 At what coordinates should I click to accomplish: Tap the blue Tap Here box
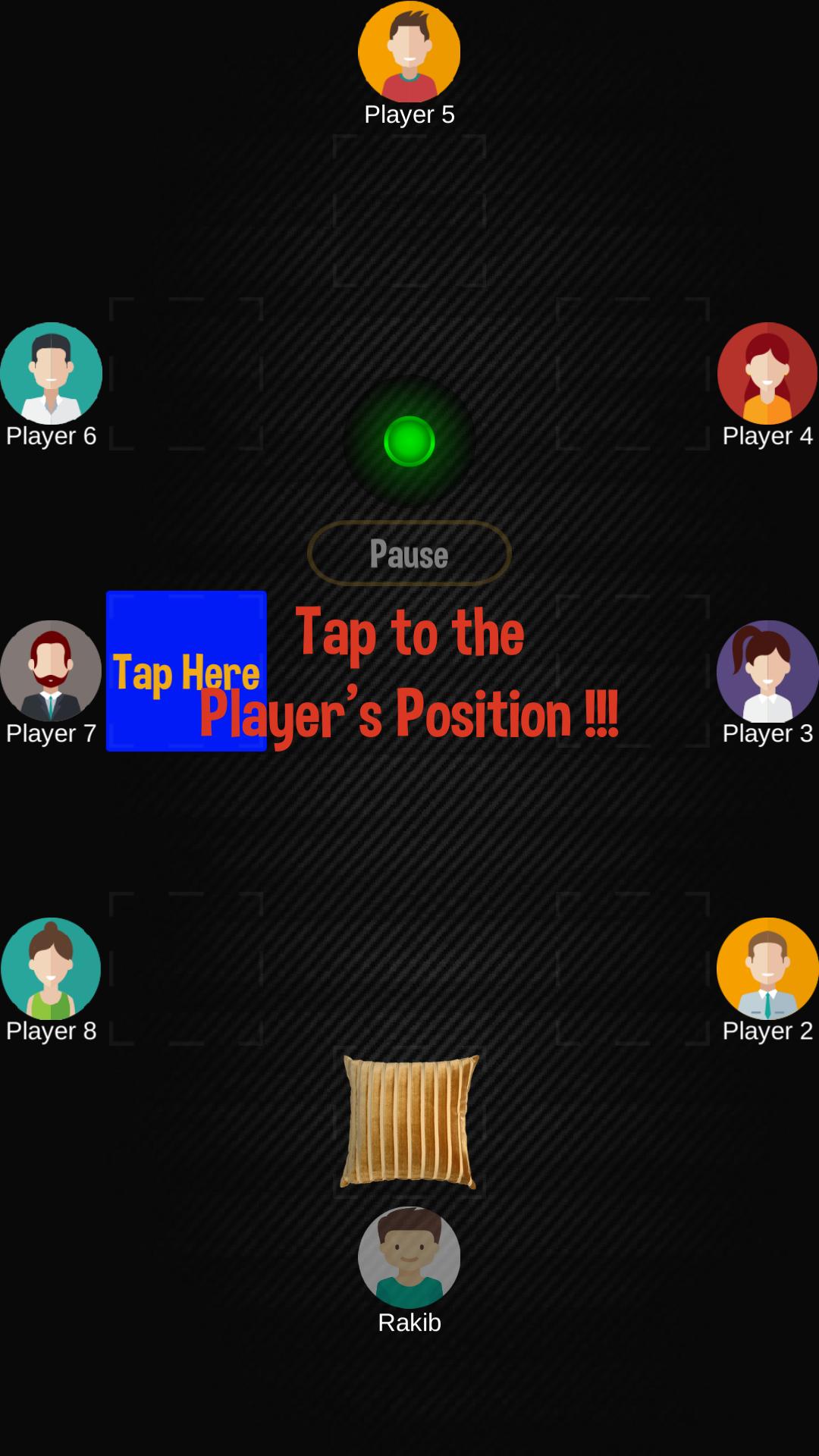pos(186,670)
